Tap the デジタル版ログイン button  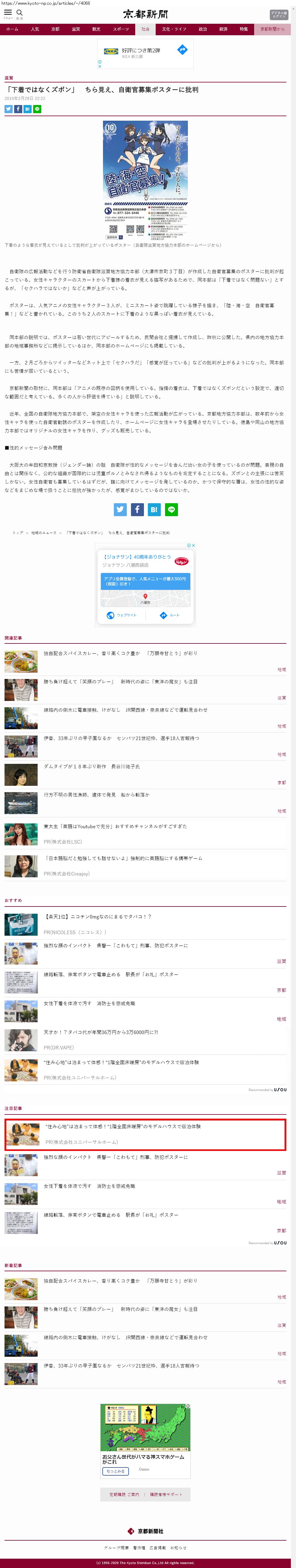(x=278, y=14)
